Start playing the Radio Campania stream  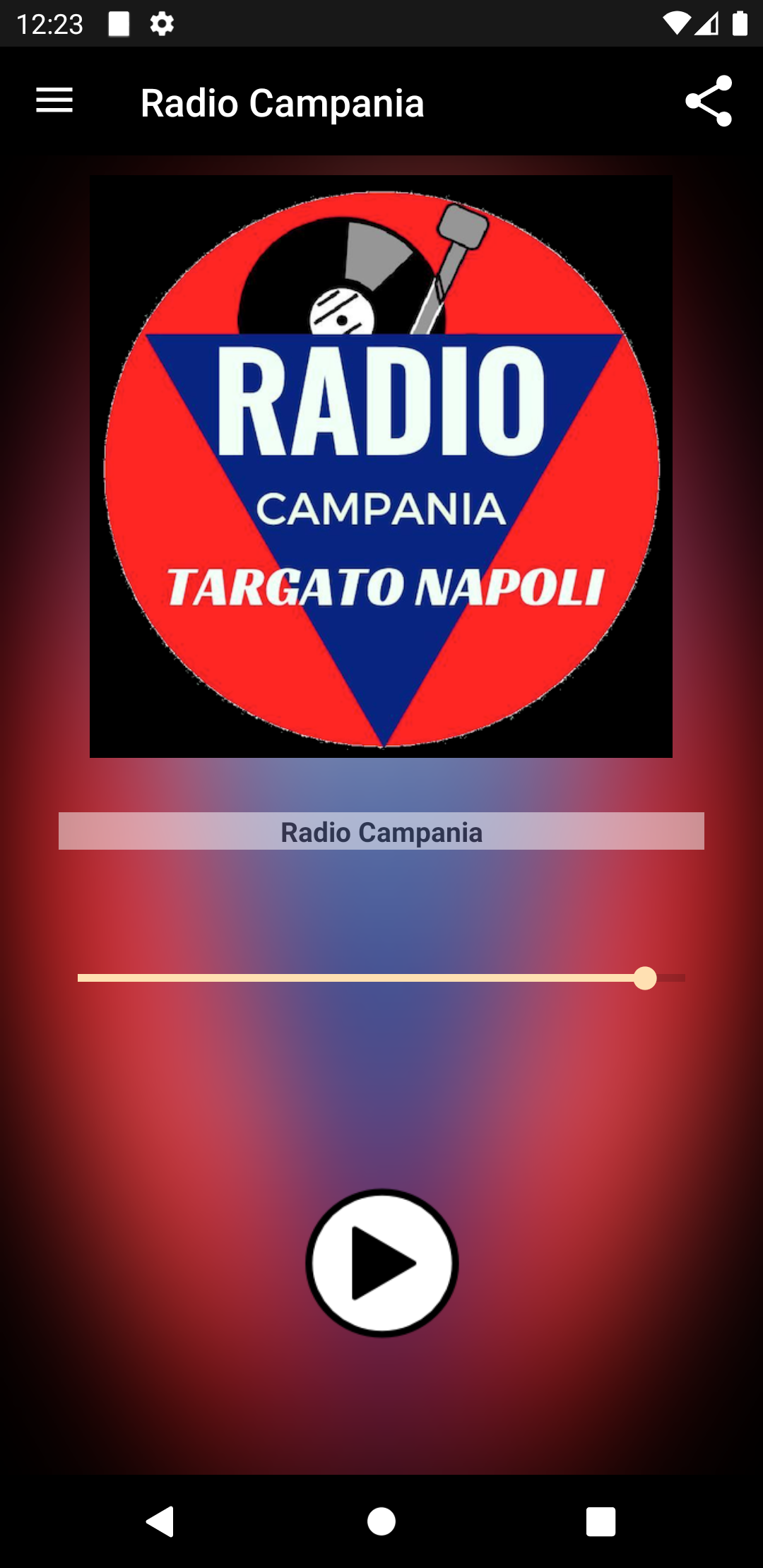pos(382,1263)
